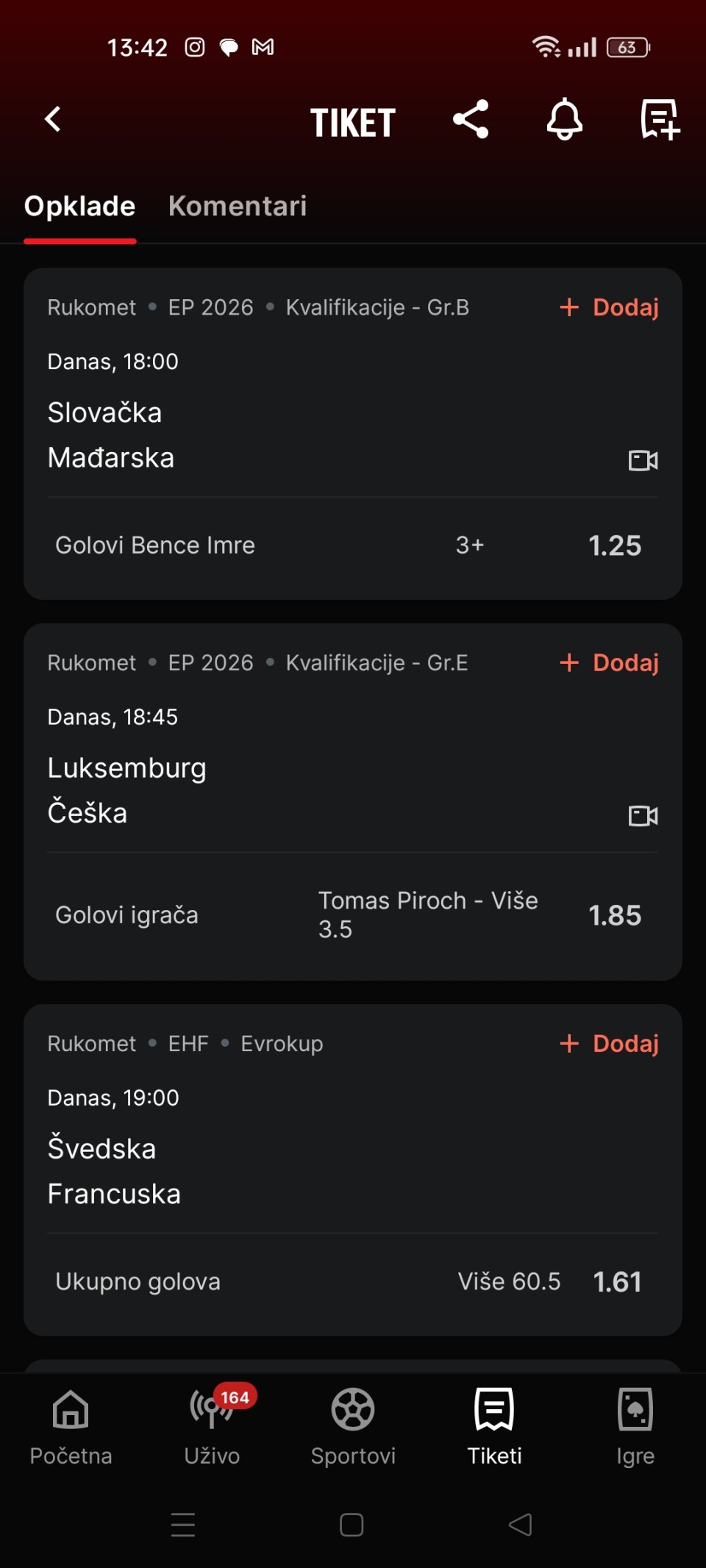Switch to the Komentari tab
The height and width of the screenshot is (1568, 706).
click(238, 206)
